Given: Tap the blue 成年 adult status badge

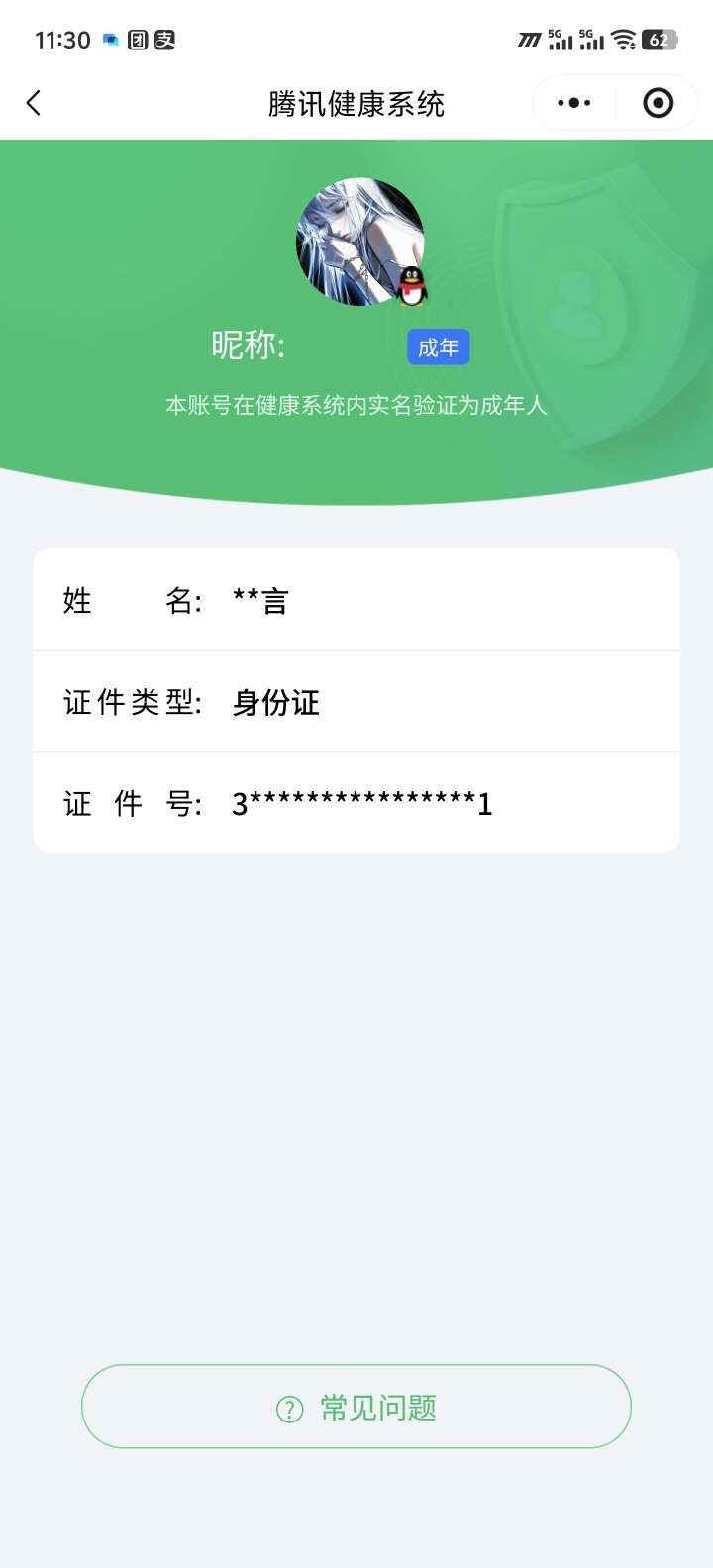Looking at the screenshot, I should point(439,346).
